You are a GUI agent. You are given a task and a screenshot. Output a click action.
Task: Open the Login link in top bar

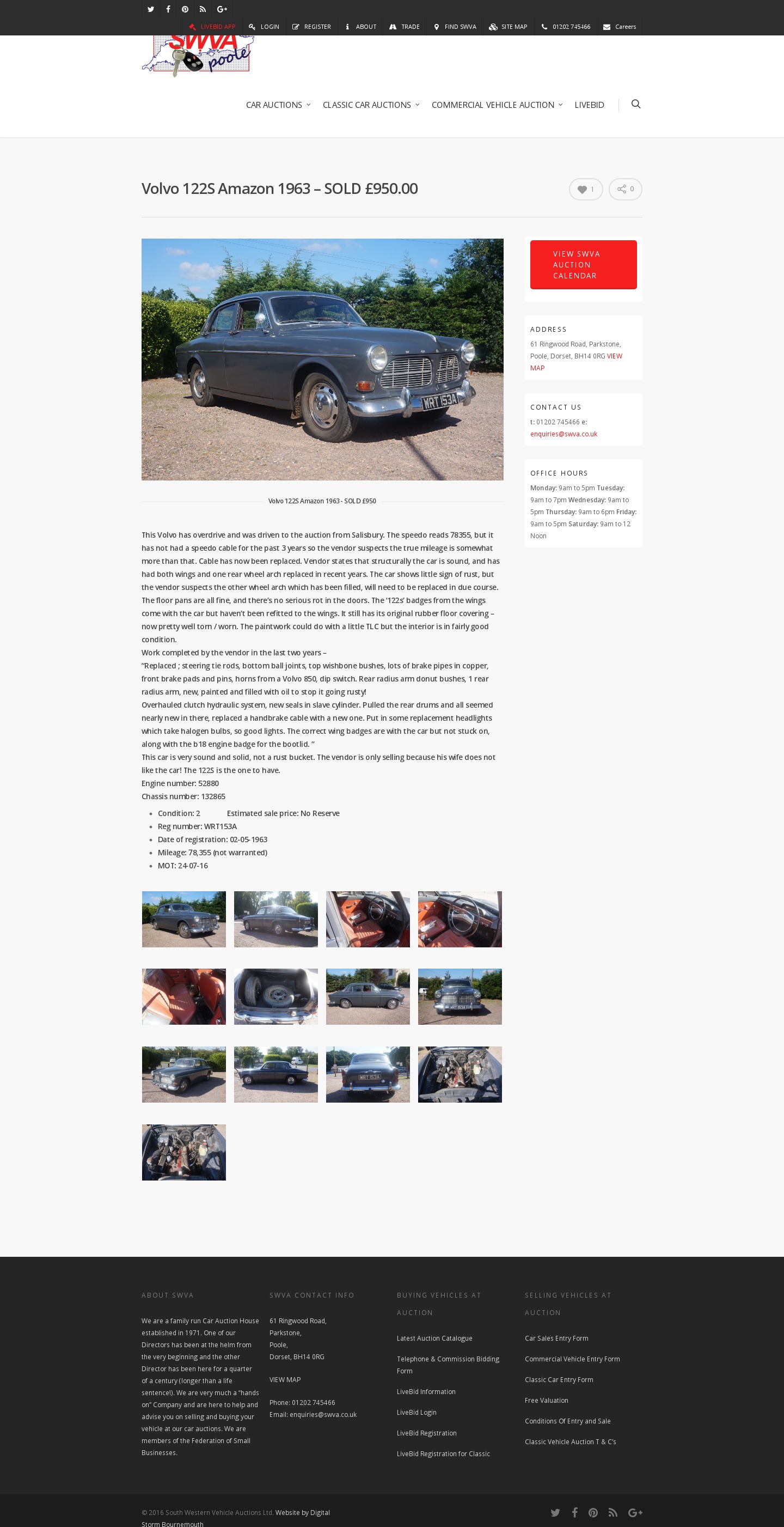coord(264,27)
